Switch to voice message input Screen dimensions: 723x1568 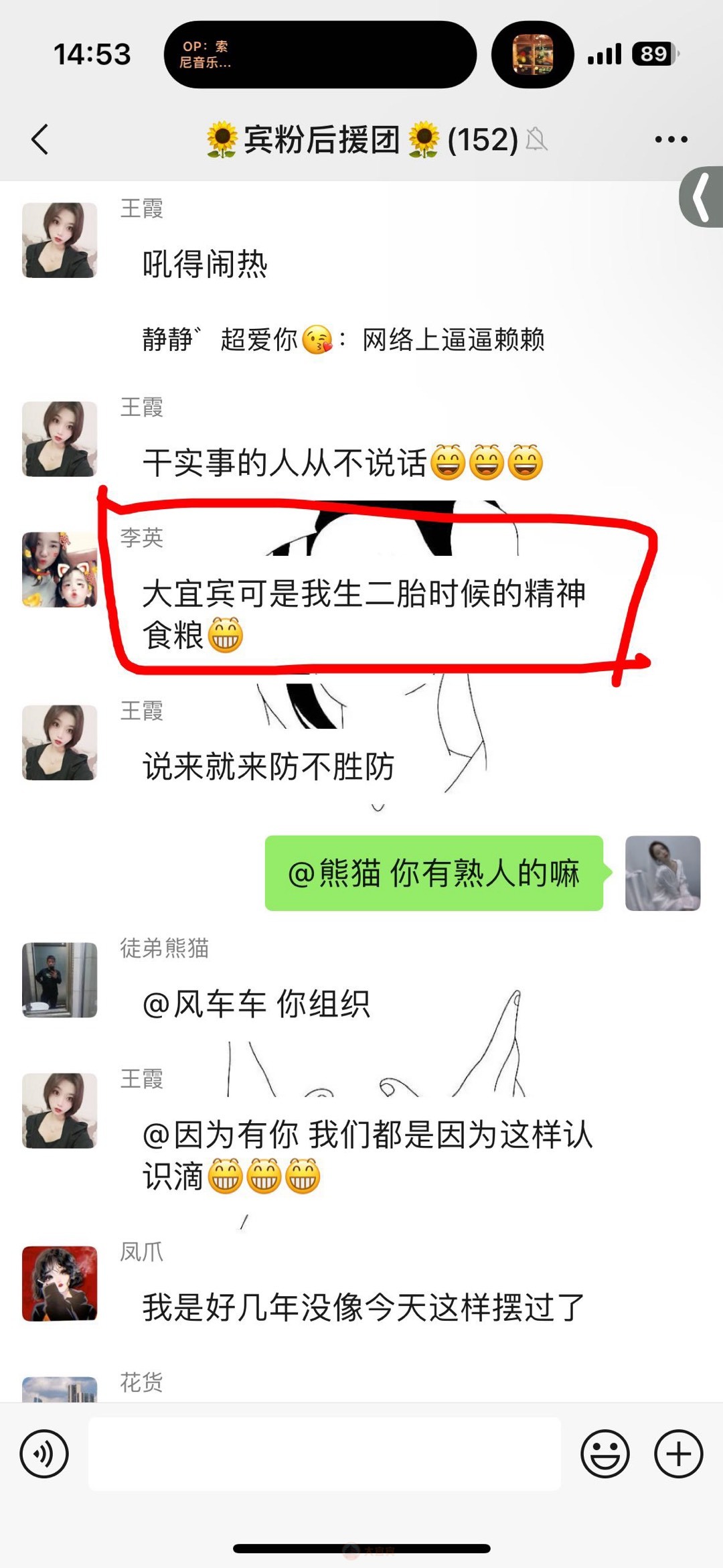pos(44,1454)
